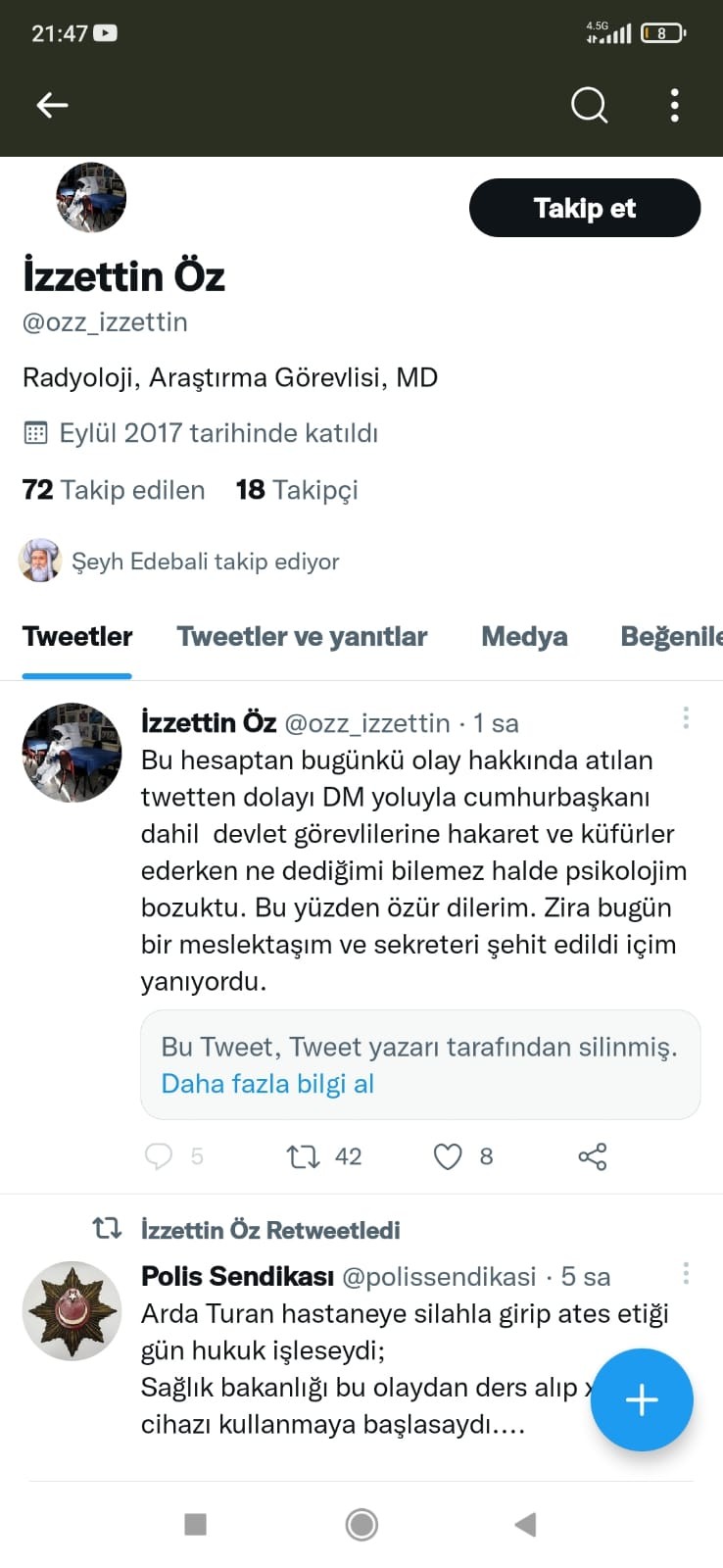Open options menu on İzzettin Öz's tweet

pyautogui.click(x=686, y=718)
